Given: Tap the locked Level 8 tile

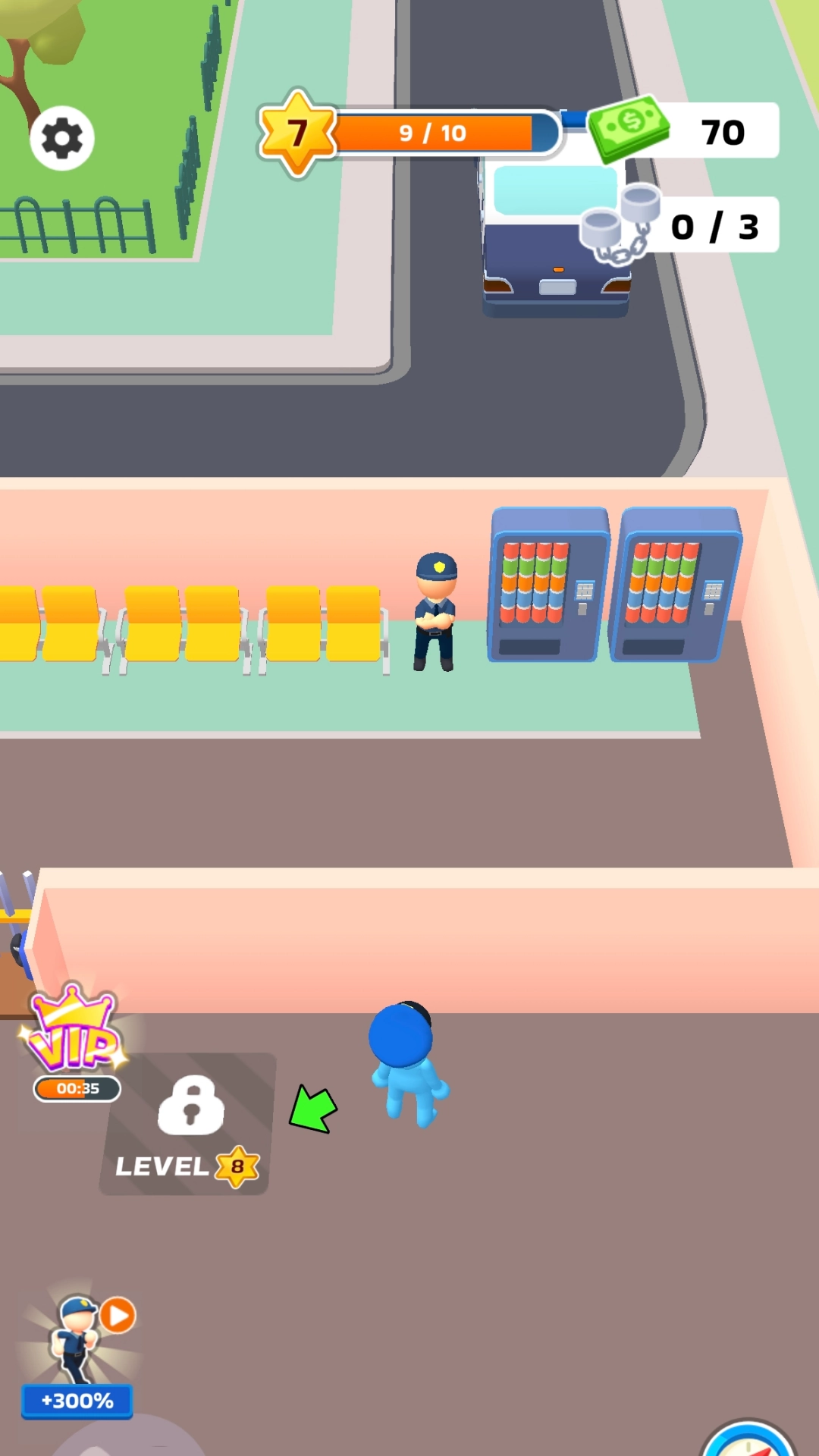Looking at the screenshot, I should click(x=188, y=1125).
